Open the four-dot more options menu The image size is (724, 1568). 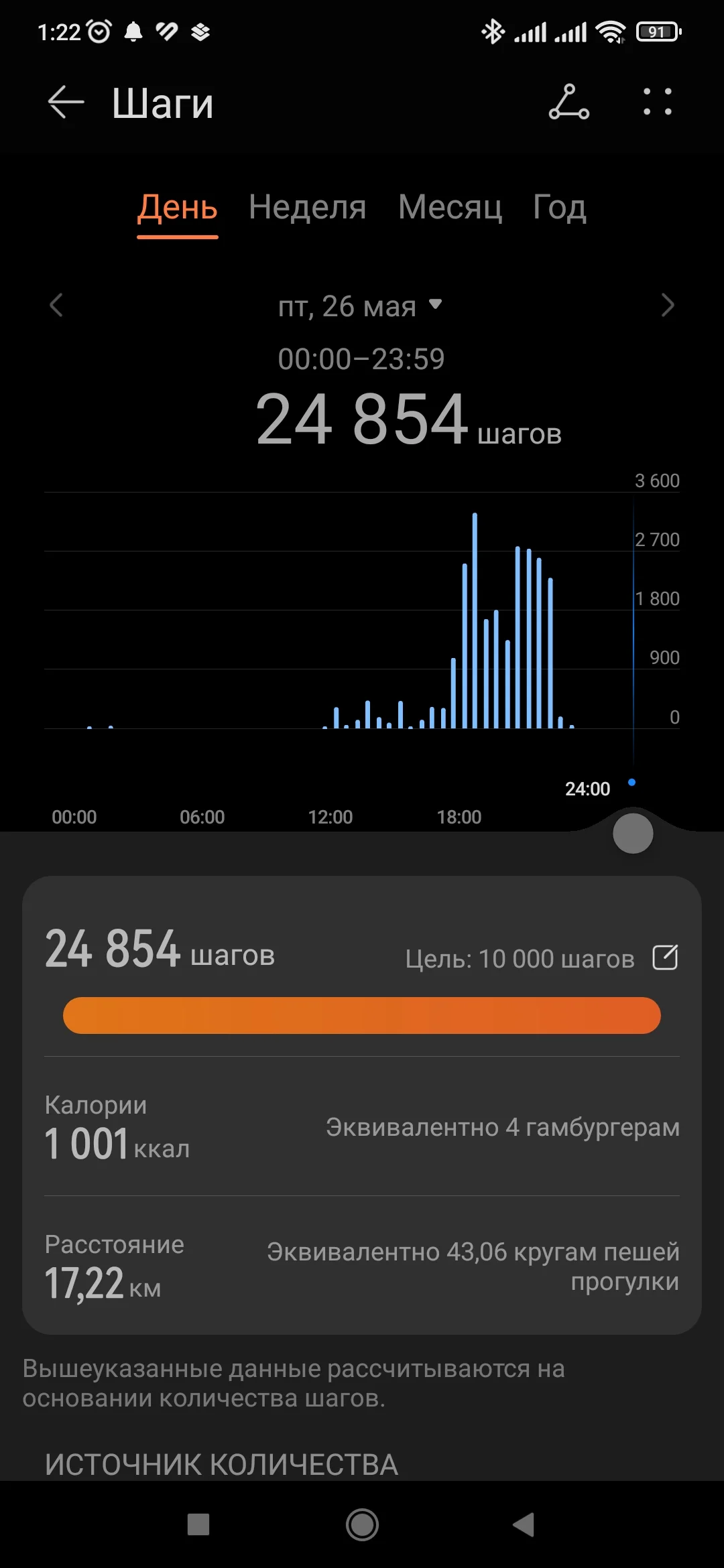click(x=657, y=103)
